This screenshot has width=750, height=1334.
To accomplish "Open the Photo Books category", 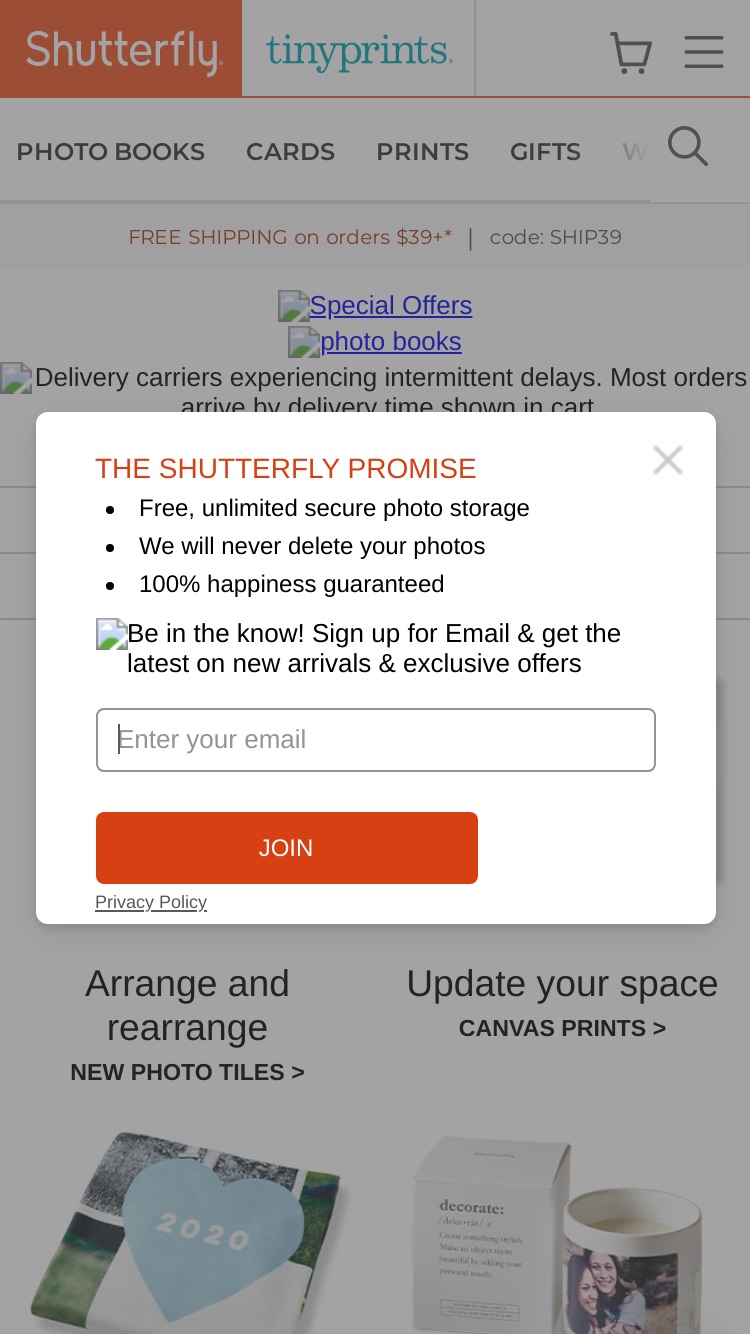I will point(111,152).
